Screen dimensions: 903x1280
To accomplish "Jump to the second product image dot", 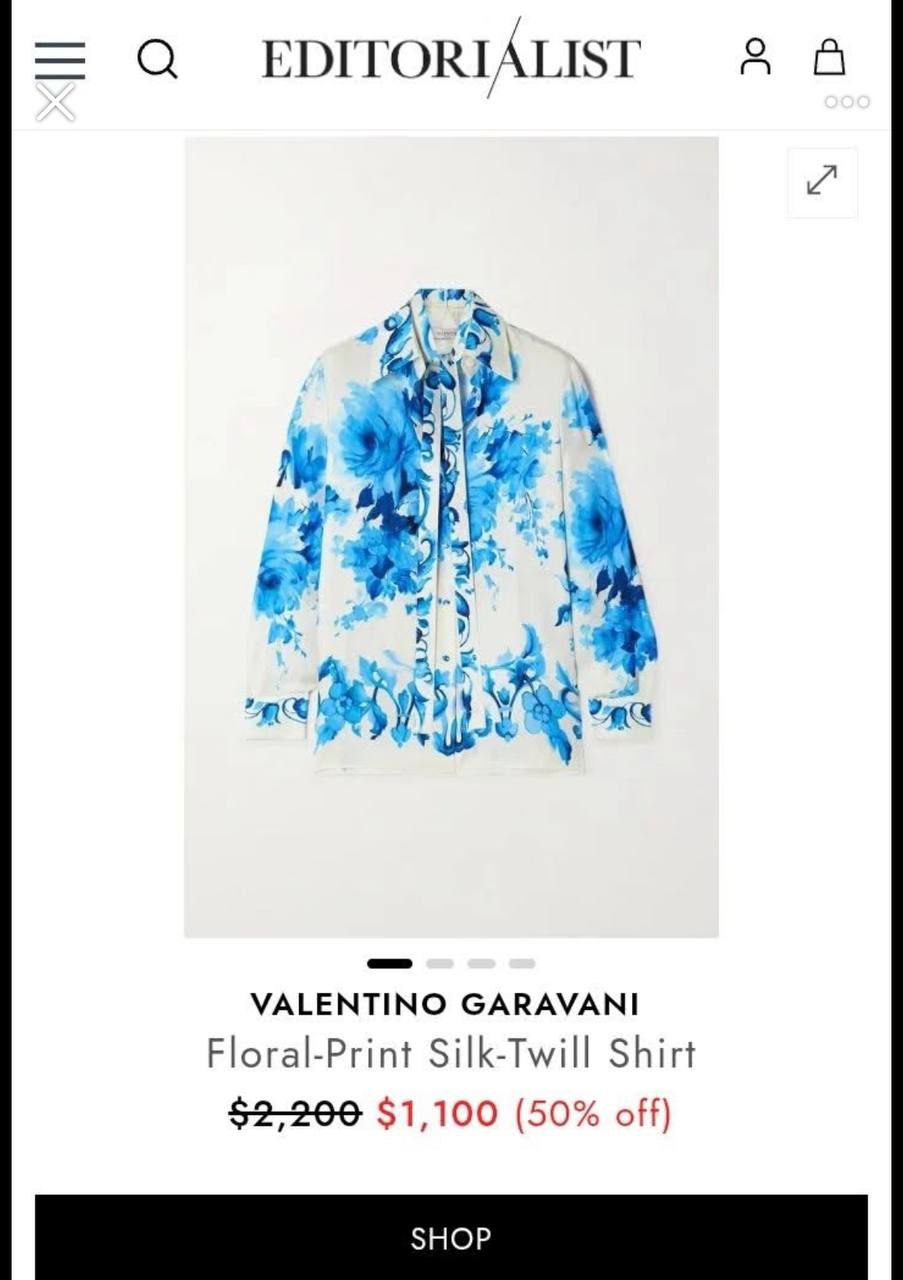I will click(440, 964).
